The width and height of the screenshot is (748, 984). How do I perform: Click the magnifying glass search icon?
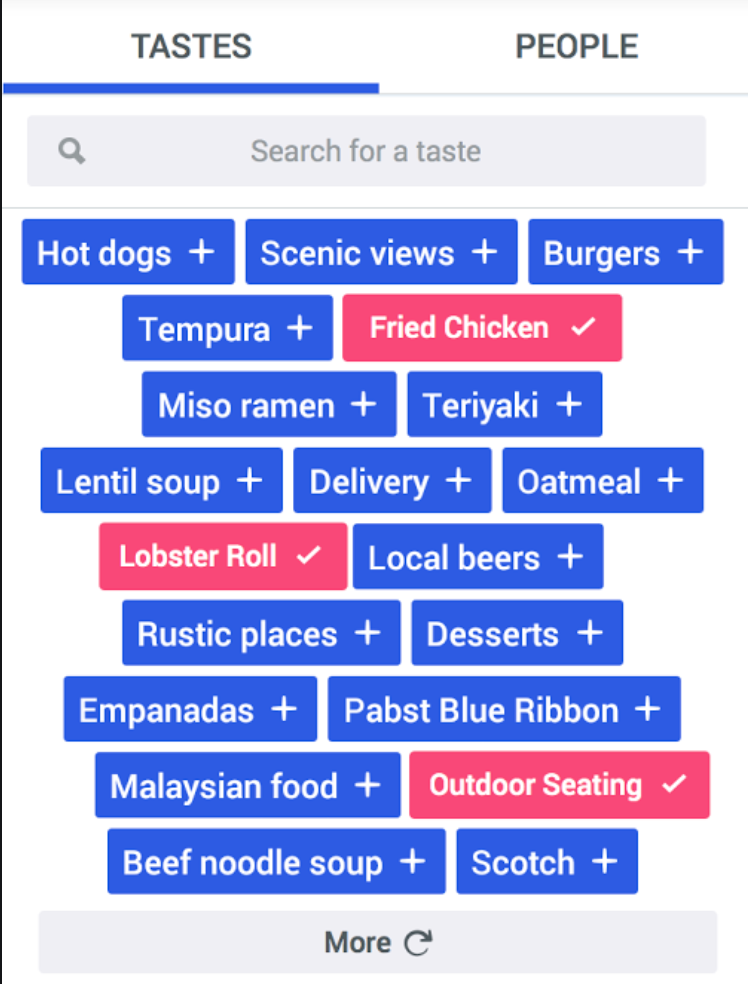click(70, 150)
